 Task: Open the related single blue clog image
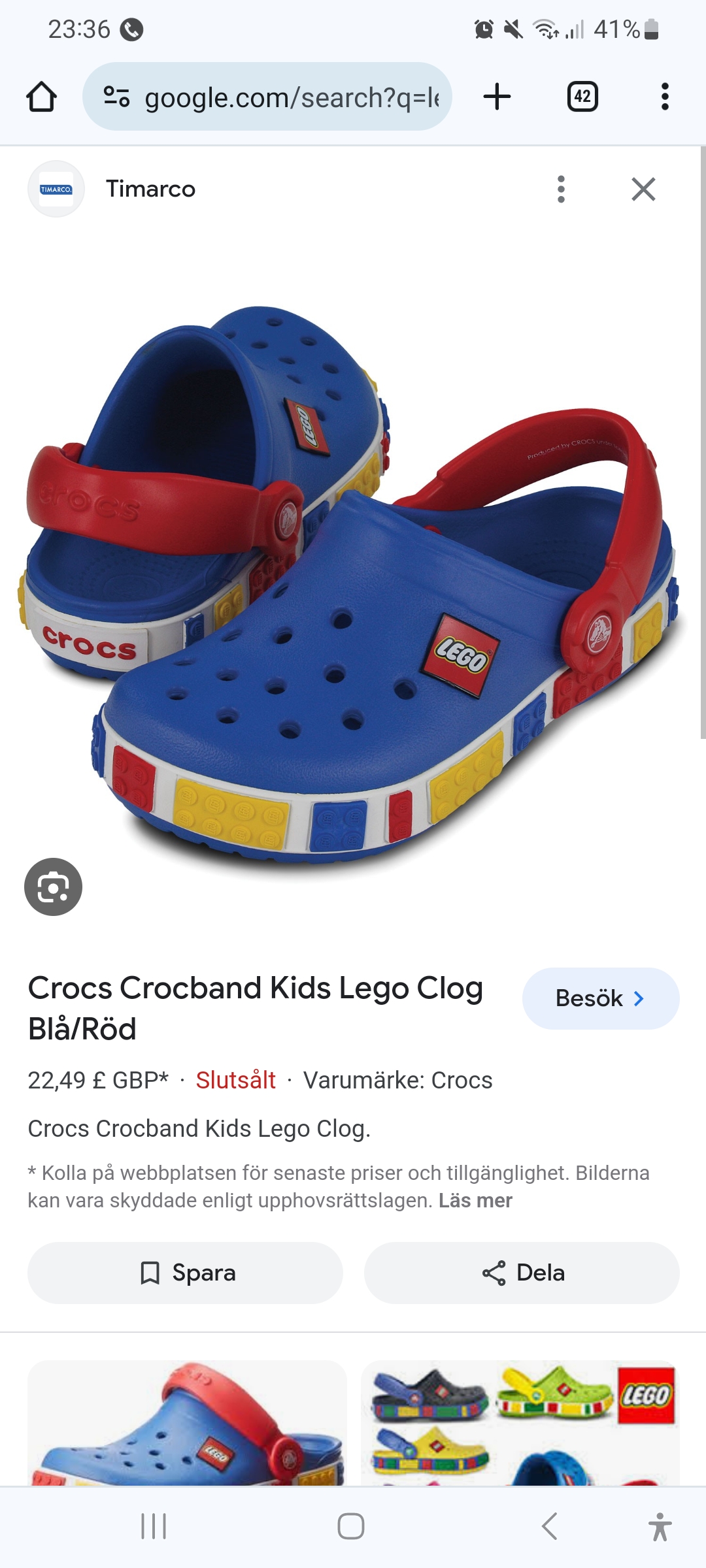(187, 1423)
